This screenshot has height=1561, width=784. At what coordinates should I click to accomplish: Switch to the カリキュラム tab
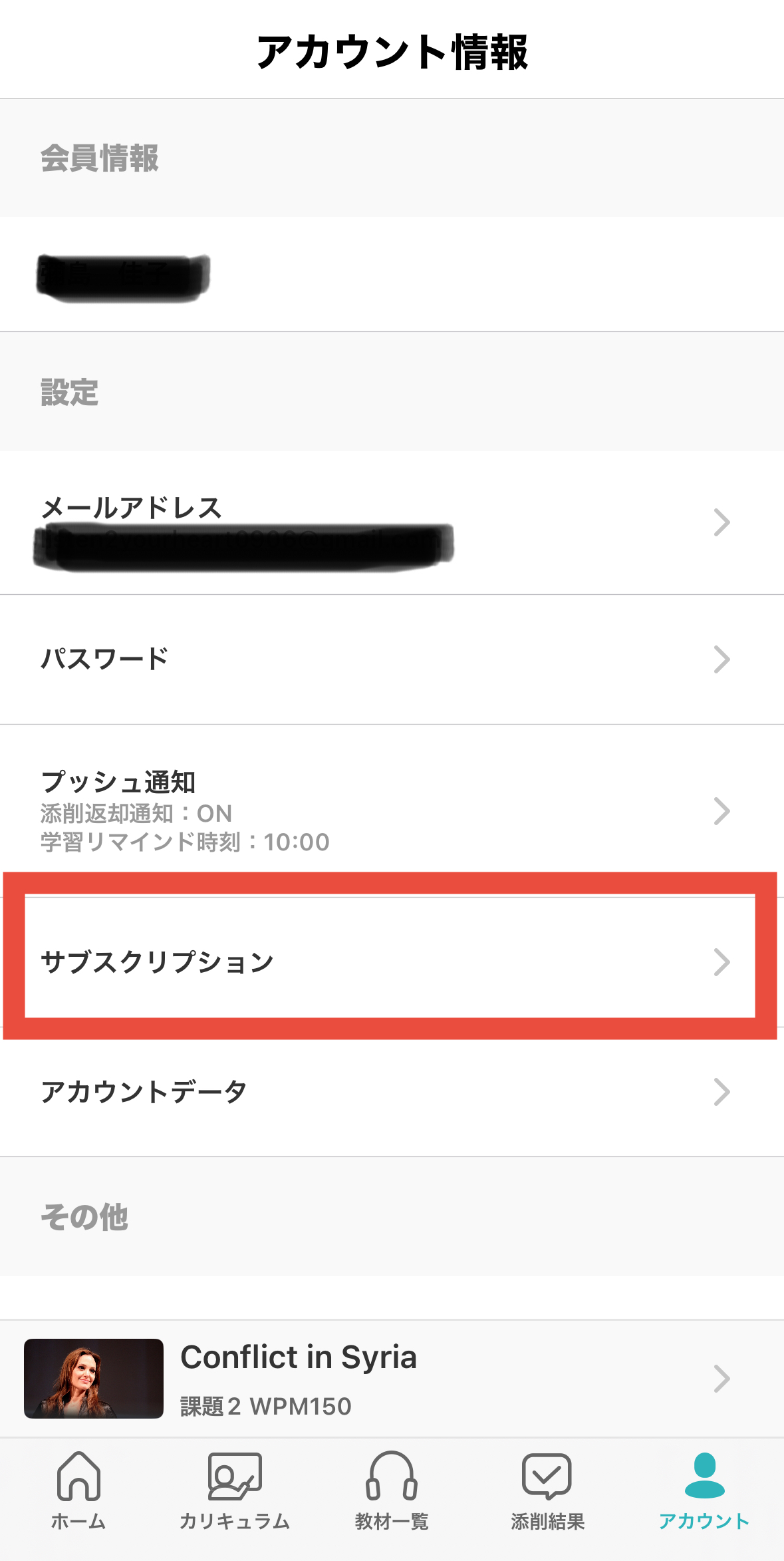click(235, 1490)
